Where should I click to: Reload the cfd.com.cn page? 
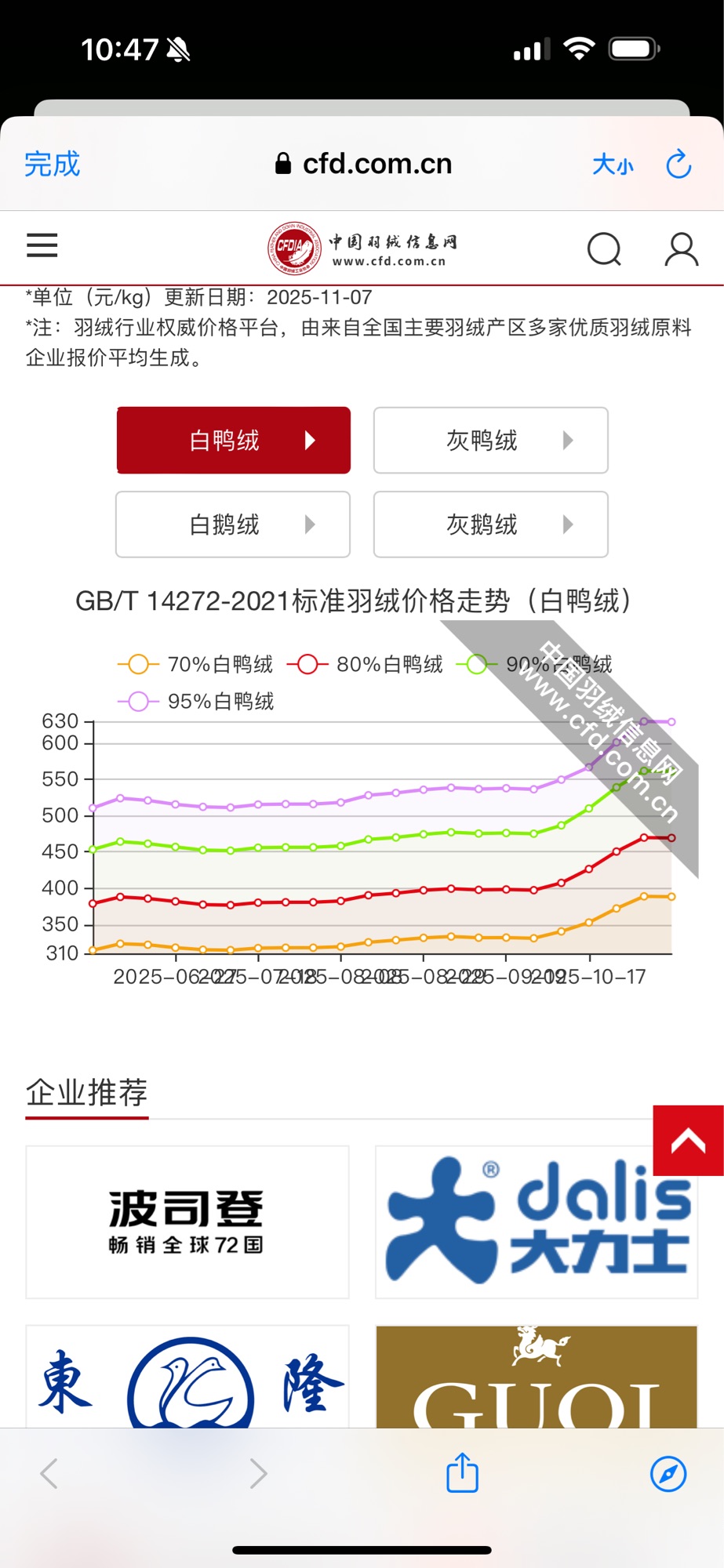(679, 165)
